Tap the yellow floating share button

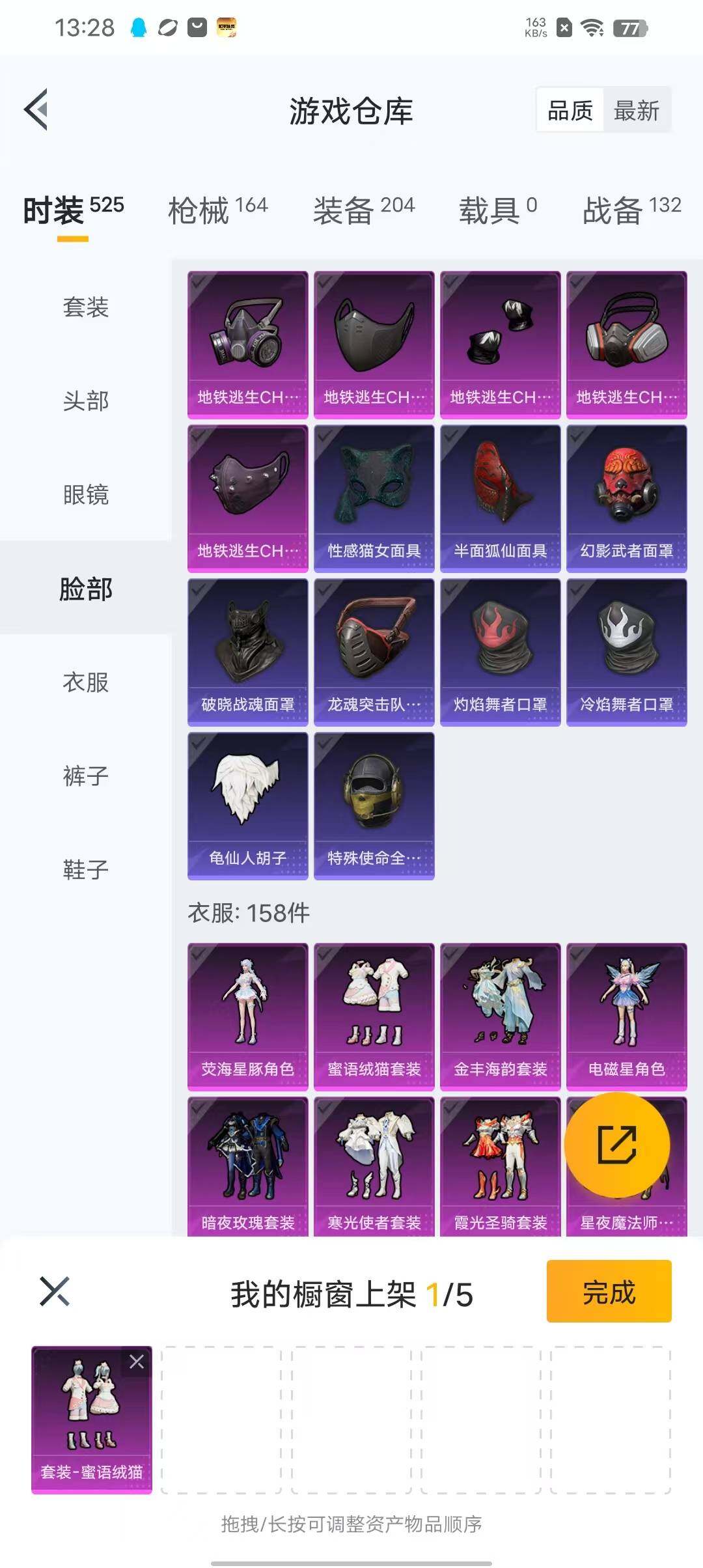pos(616,1144)
